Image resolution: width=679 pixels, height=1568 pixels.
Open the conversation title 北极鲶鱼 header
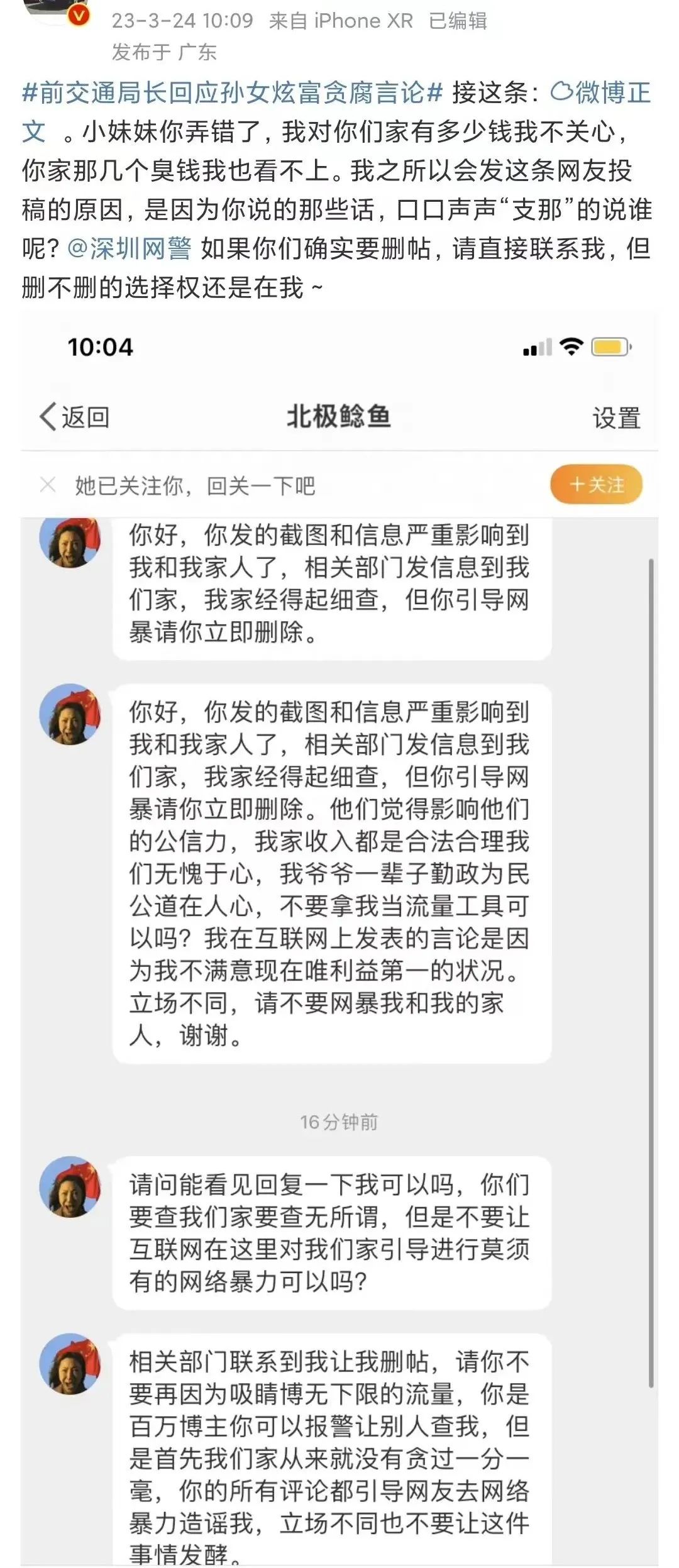point(339,416)
